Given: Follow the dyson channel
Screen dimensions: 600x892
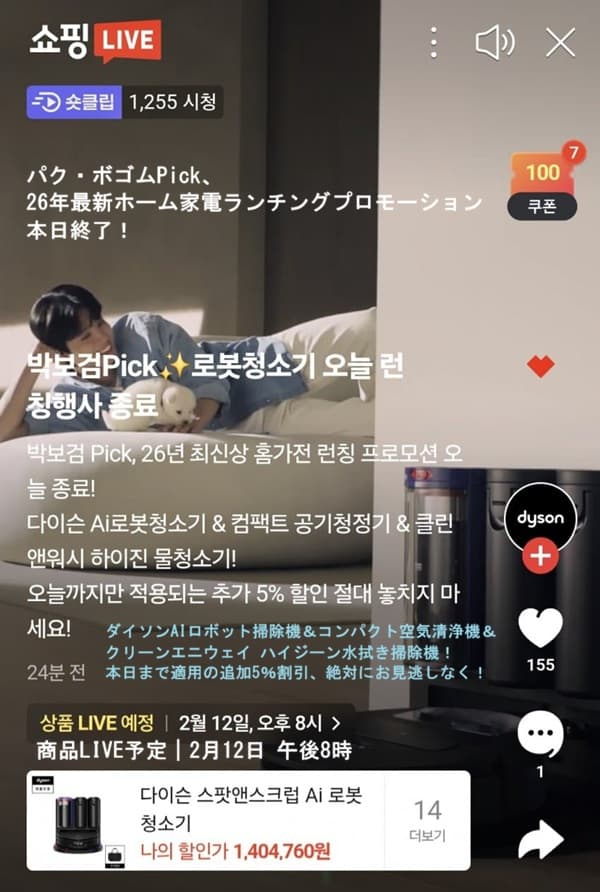Looking at the screenshot, I should (x=541, y=555).
